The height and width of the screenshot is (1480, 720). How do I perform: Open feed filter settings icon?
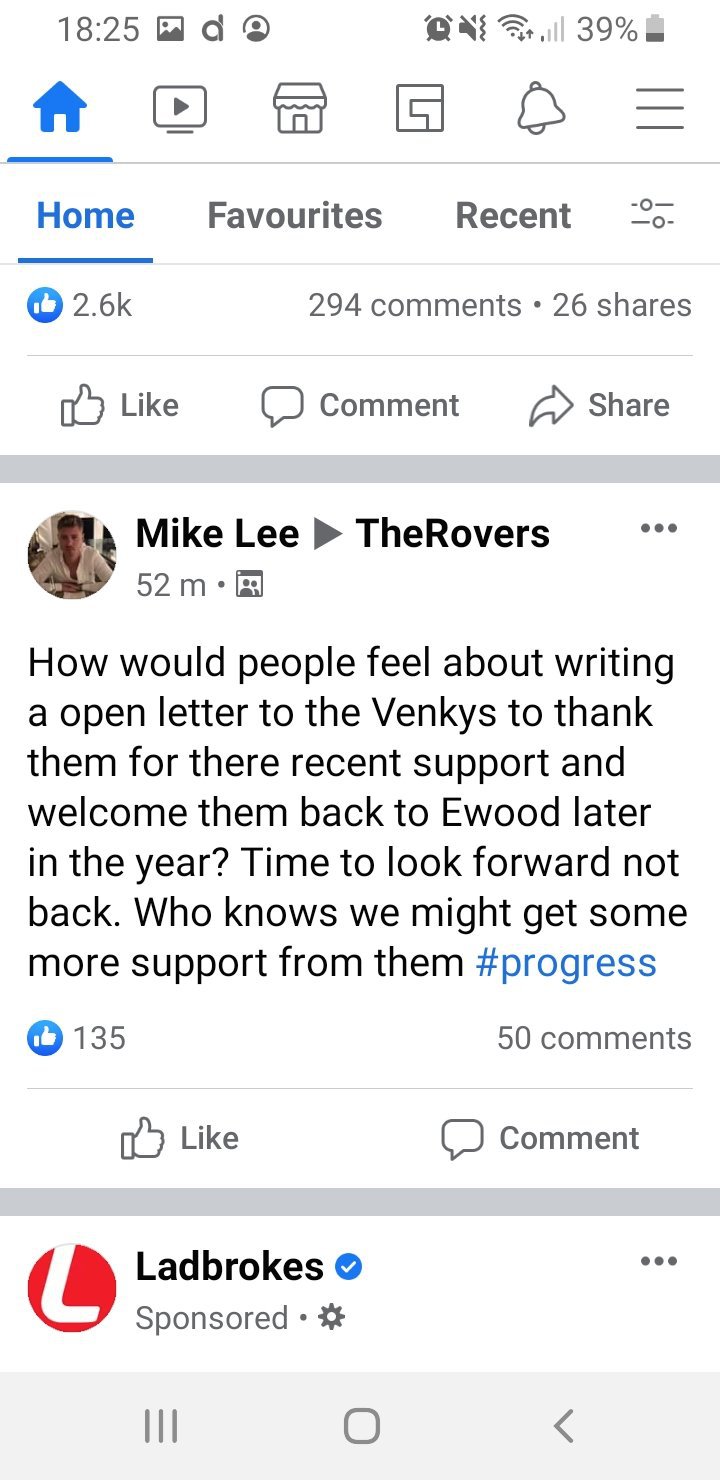click(x=653, y=213)
